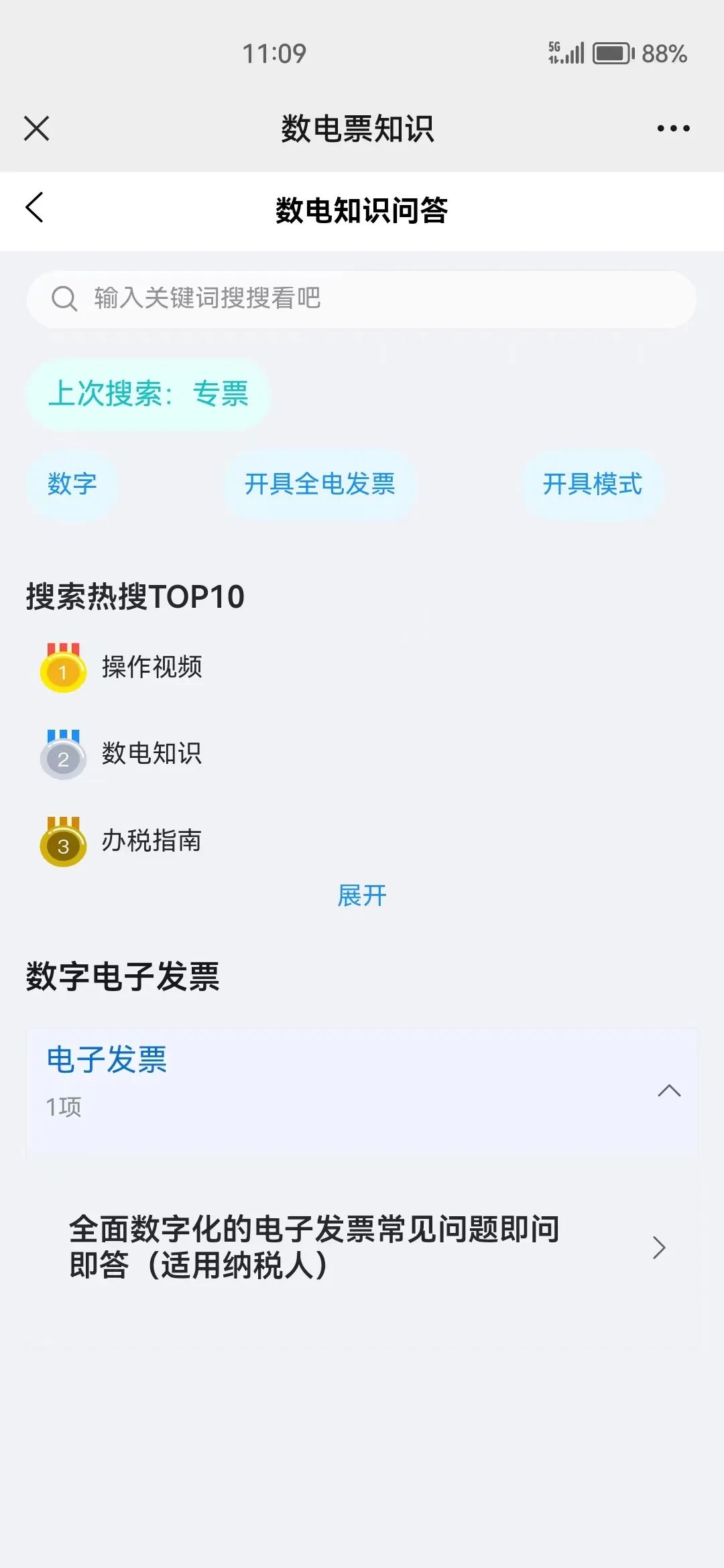The image size is (724, 1568).
Task: Tap the keyword search box
Action: coord(361,299)
